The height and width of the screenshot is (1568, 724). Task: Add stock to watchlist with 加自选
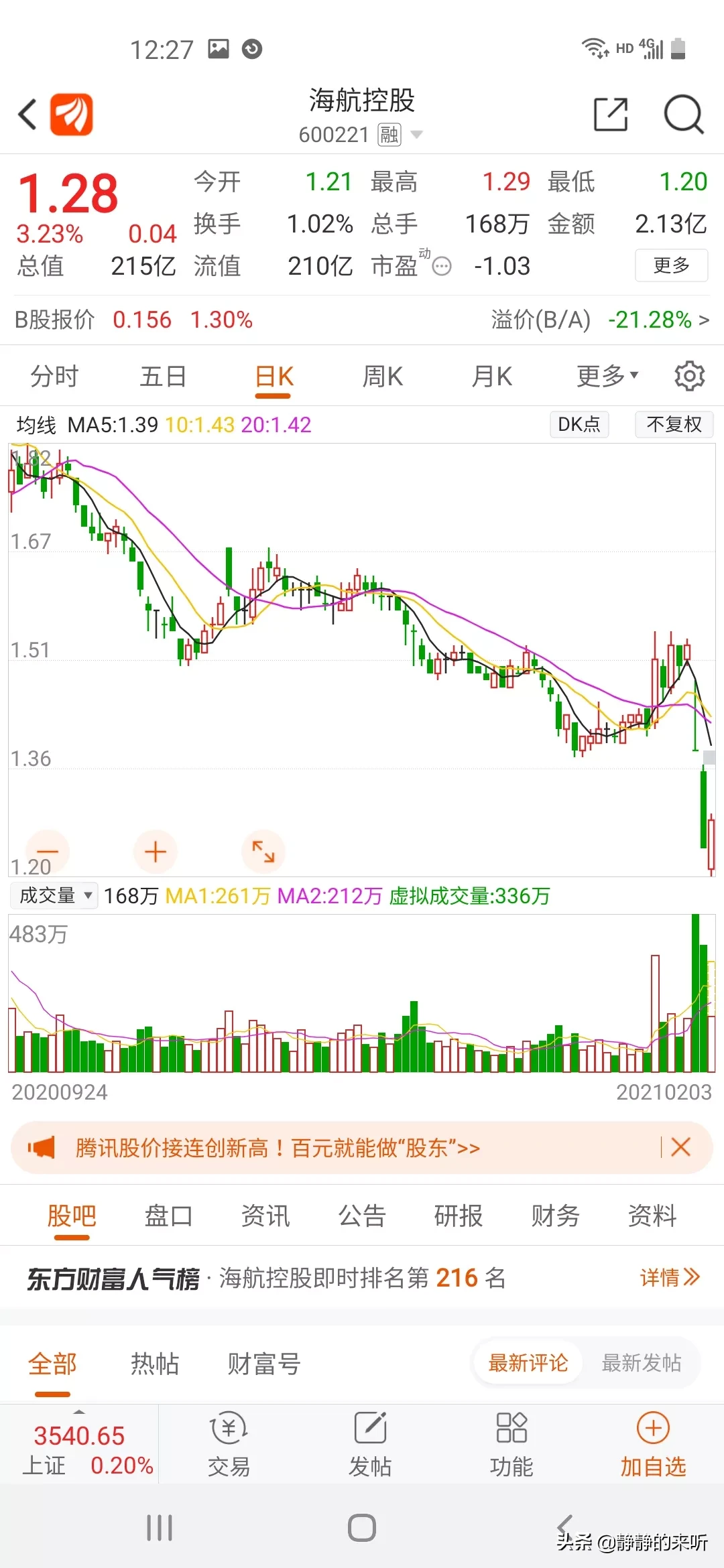[x=653, y=1443]
